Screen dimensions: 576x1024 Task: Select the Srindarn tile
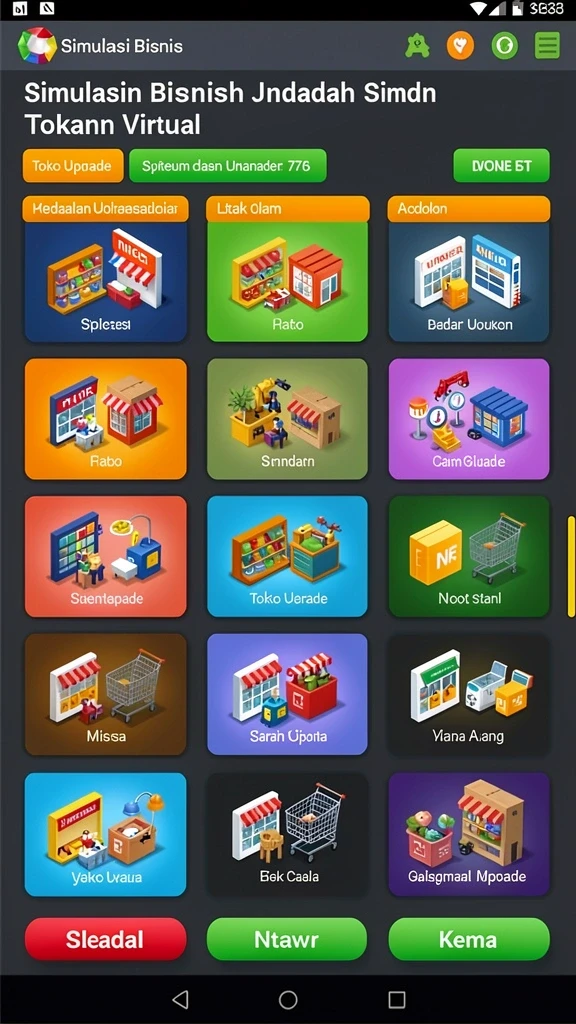[287, 419]
